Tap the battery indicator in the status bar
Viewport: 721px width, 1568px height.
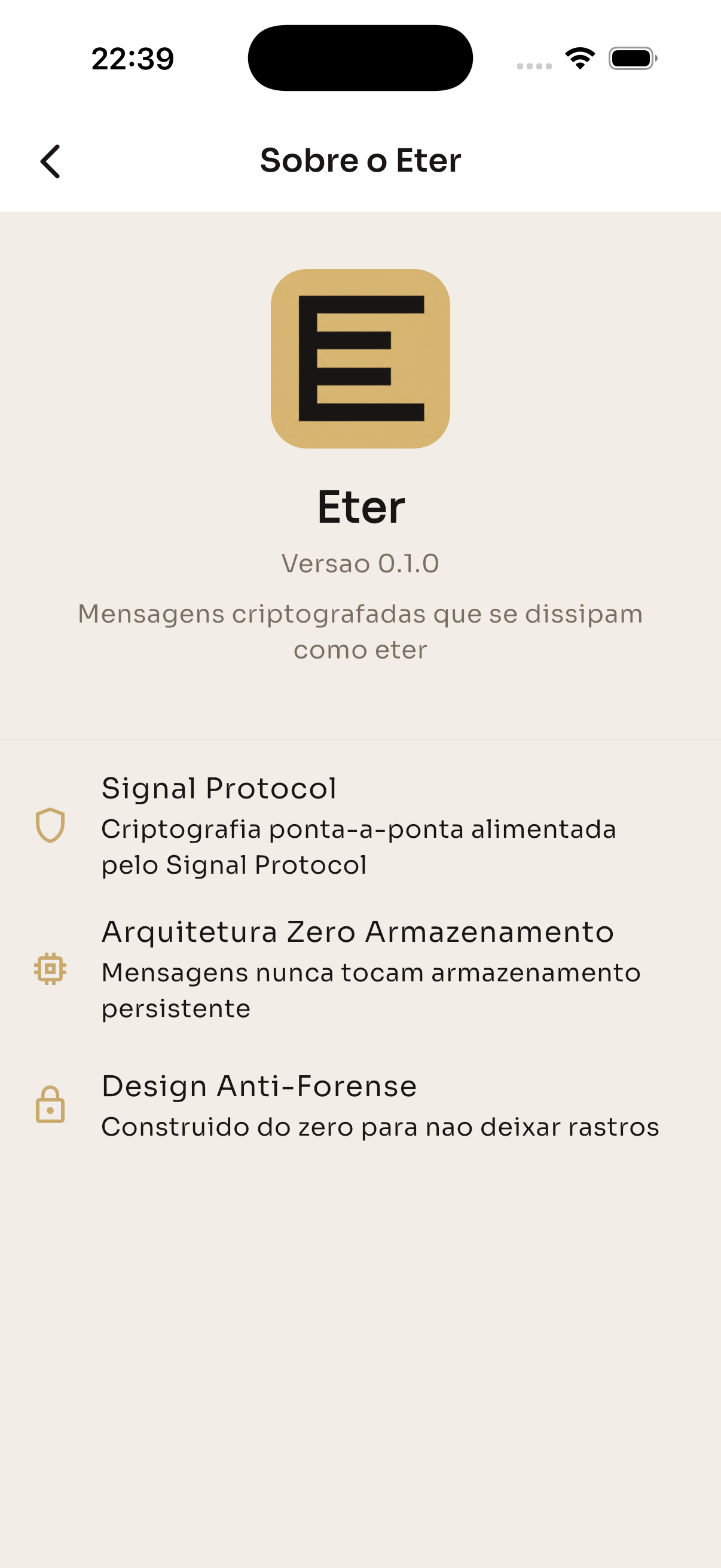630,57
